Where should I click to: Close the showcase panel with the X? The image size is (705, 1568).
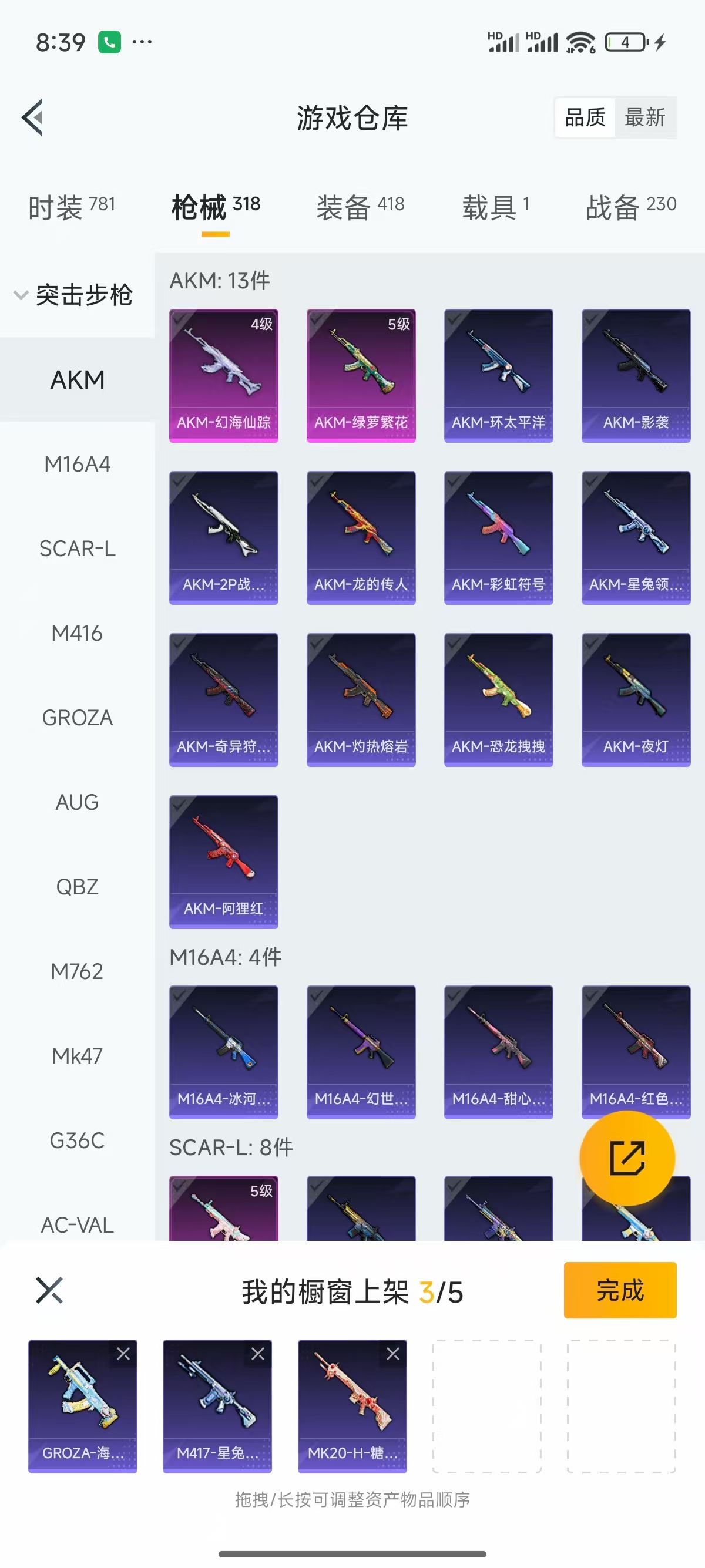pos(49,1290)
